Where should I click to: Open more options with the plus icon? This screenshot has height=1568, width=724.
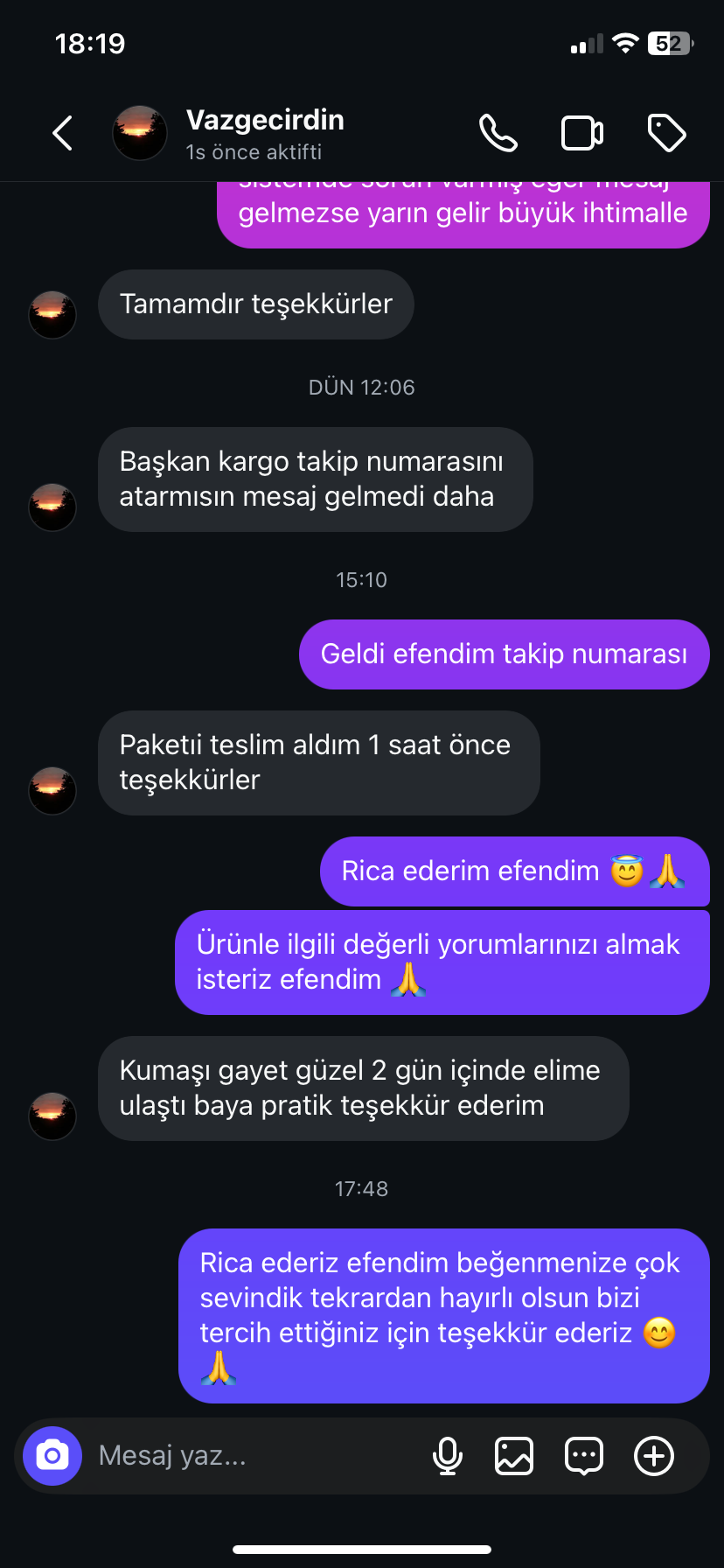[x=654, y=1456]
